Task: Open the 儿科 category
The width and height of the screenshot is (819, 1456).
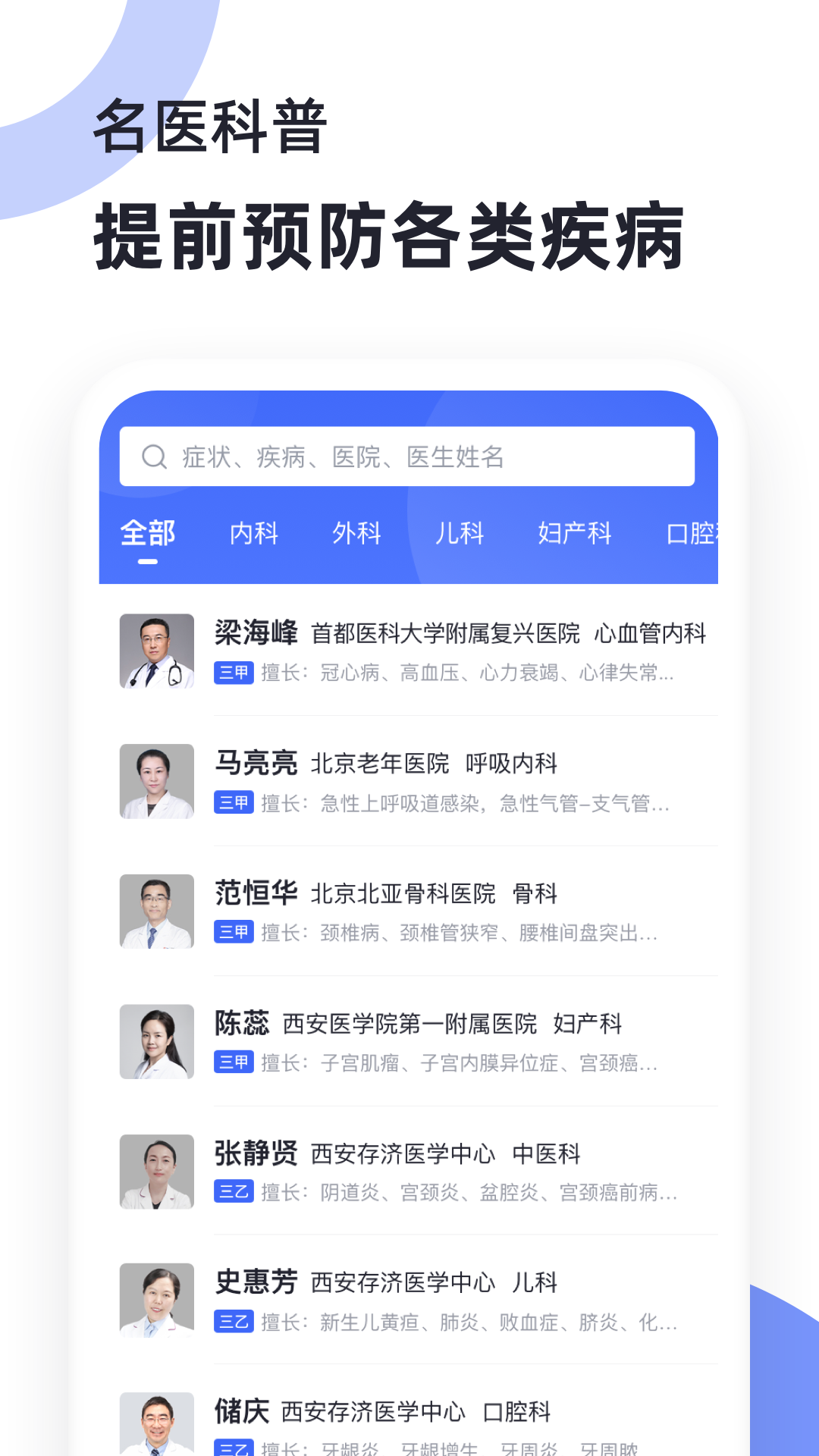Action: tap(460, 533)
